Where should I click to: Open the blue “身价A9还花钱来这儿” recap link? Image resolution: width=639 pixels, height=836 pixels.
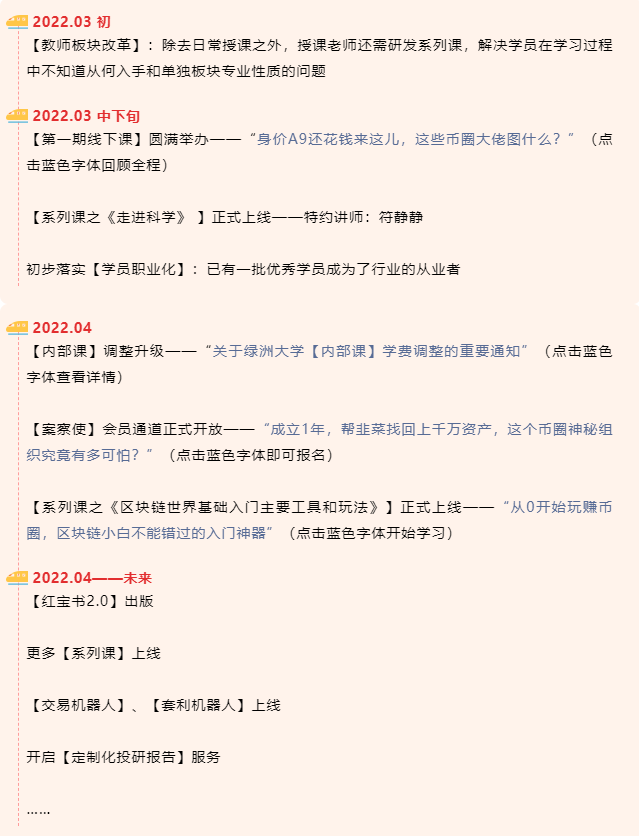pos(415,139)
